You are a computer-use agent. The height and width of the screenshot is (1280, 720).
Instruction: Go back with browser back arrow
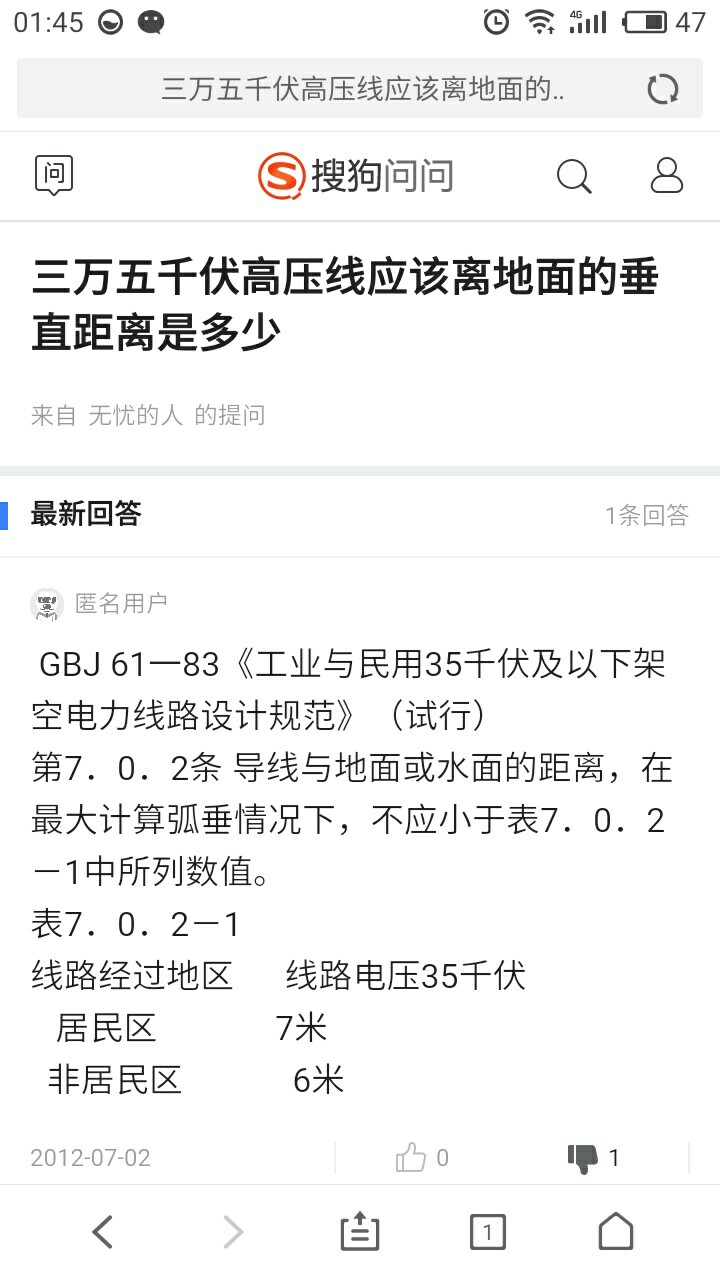(x=102, y=1232)
